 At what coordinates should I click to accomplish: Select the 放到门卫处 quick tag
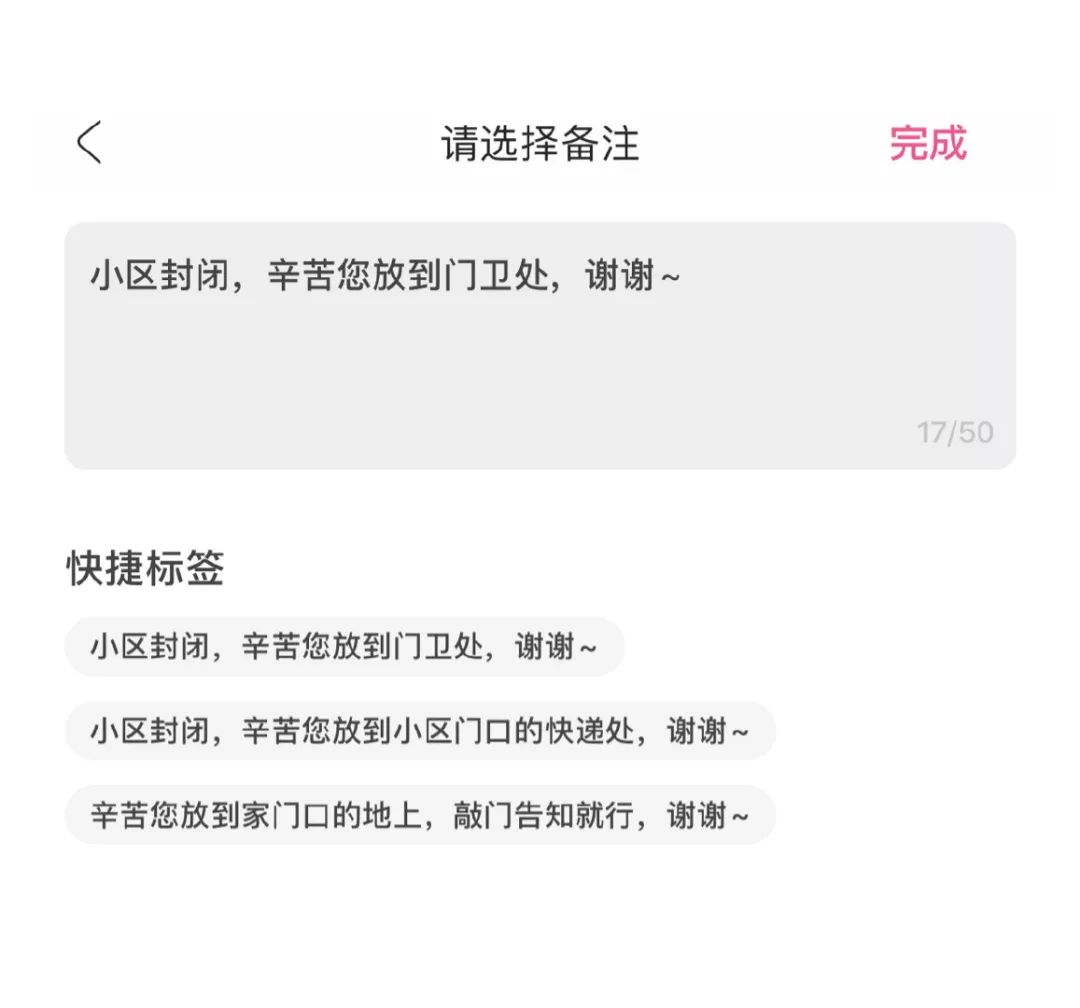tap(344, 647)
